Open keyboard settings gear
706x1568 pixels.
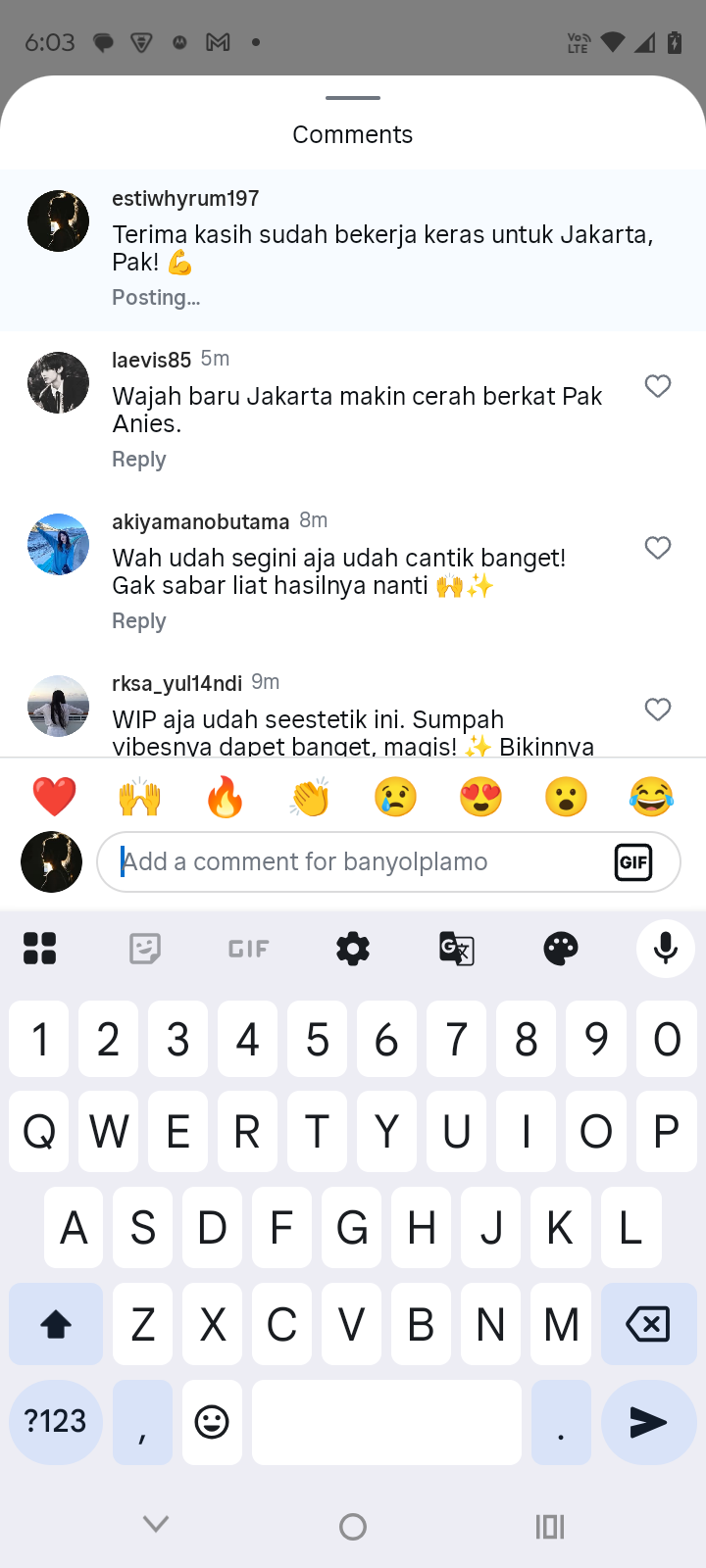tap(353, 949)
